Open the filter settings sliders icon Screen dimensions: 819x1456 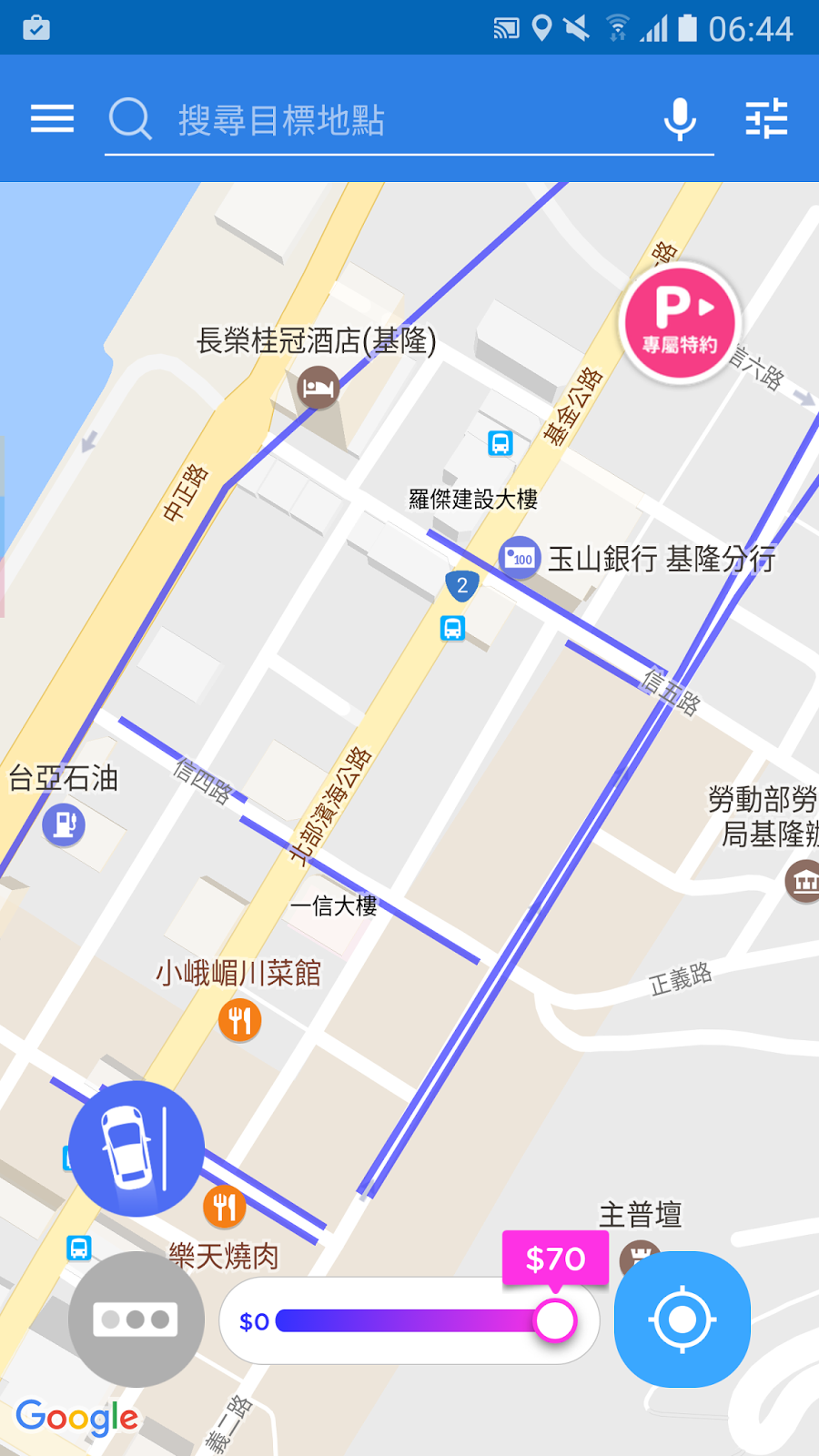click(x=766, y=118)
